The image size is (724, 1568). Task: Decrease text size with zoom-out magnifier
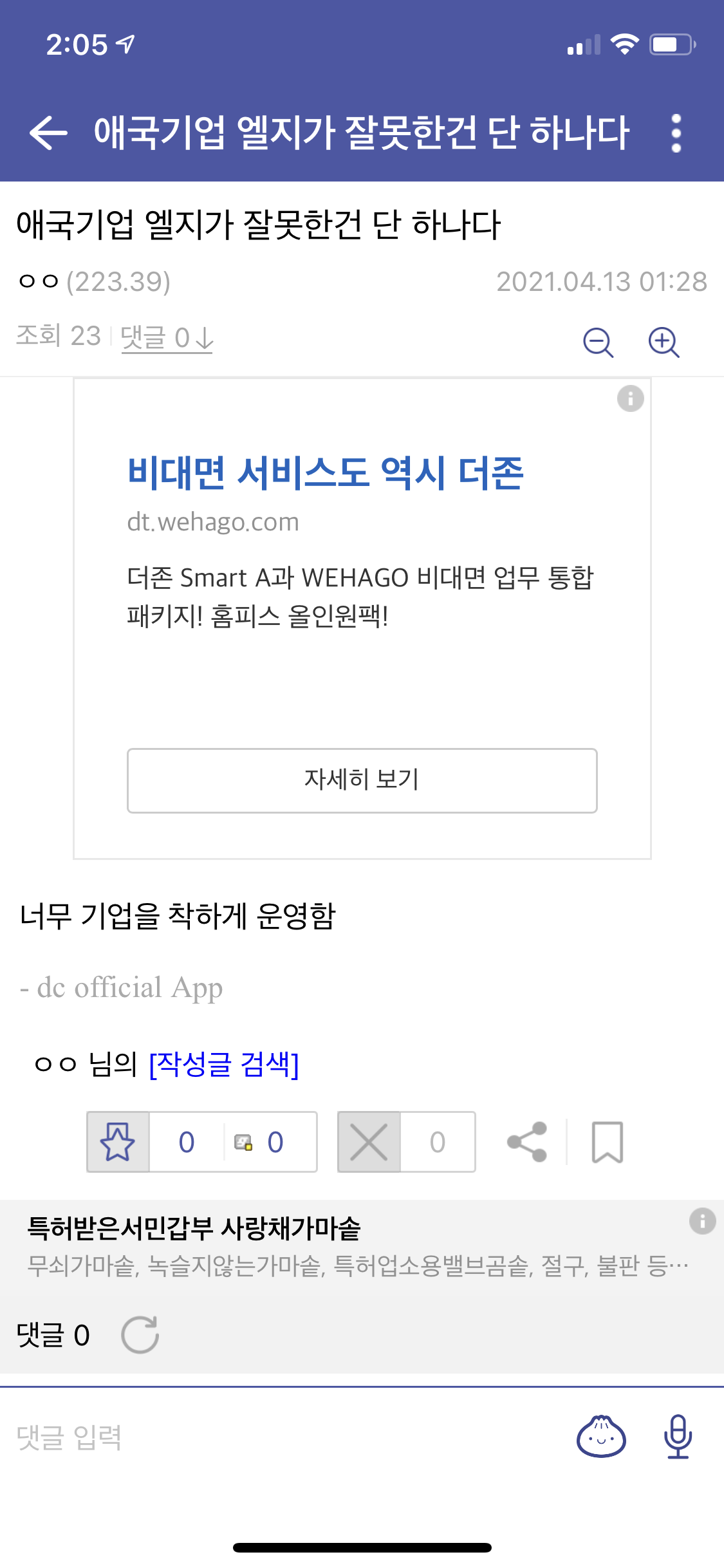click(x=598, y=341)
